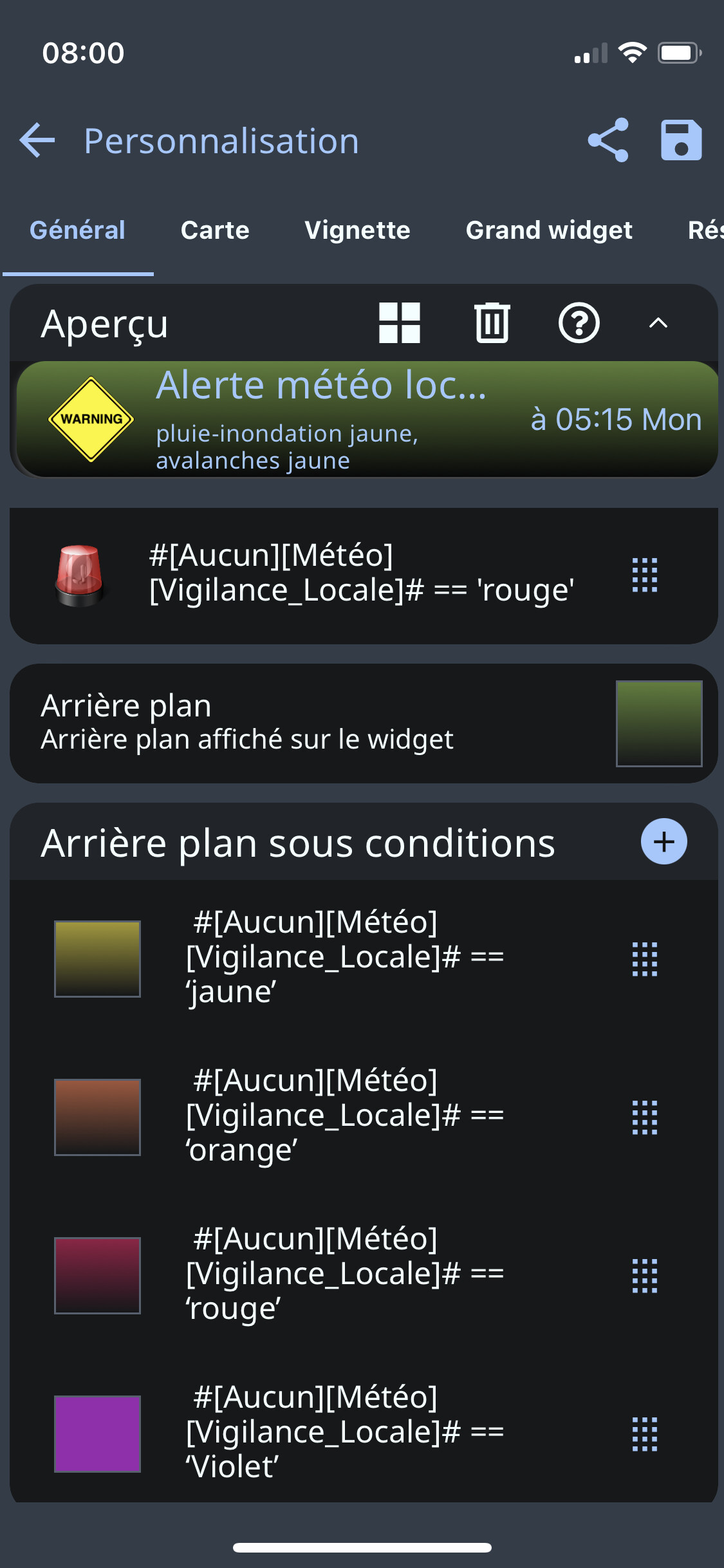Pick the dark red swatch for 'rouge'

click(x=97, y=1275)
